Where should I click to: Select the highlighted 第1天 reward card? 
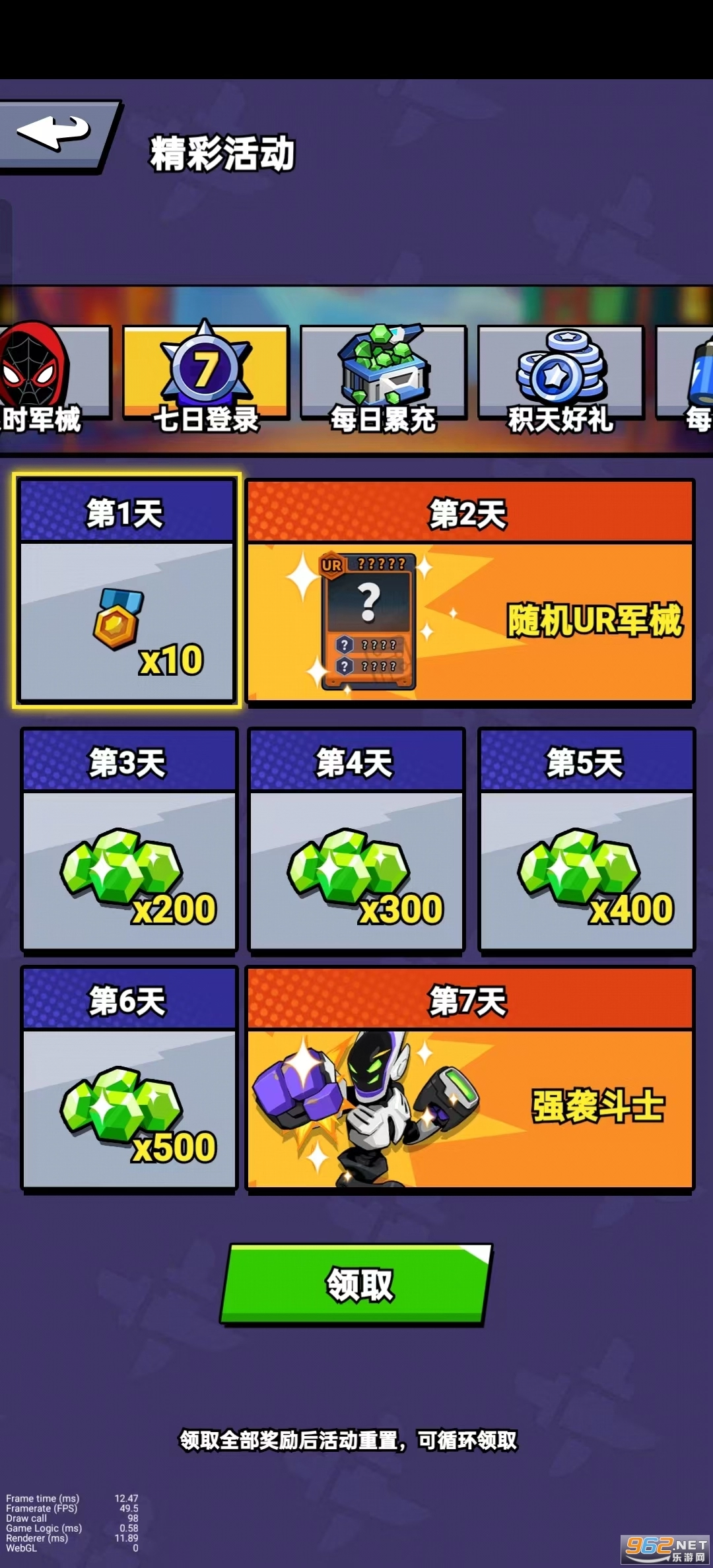click(x=127, y=594)
